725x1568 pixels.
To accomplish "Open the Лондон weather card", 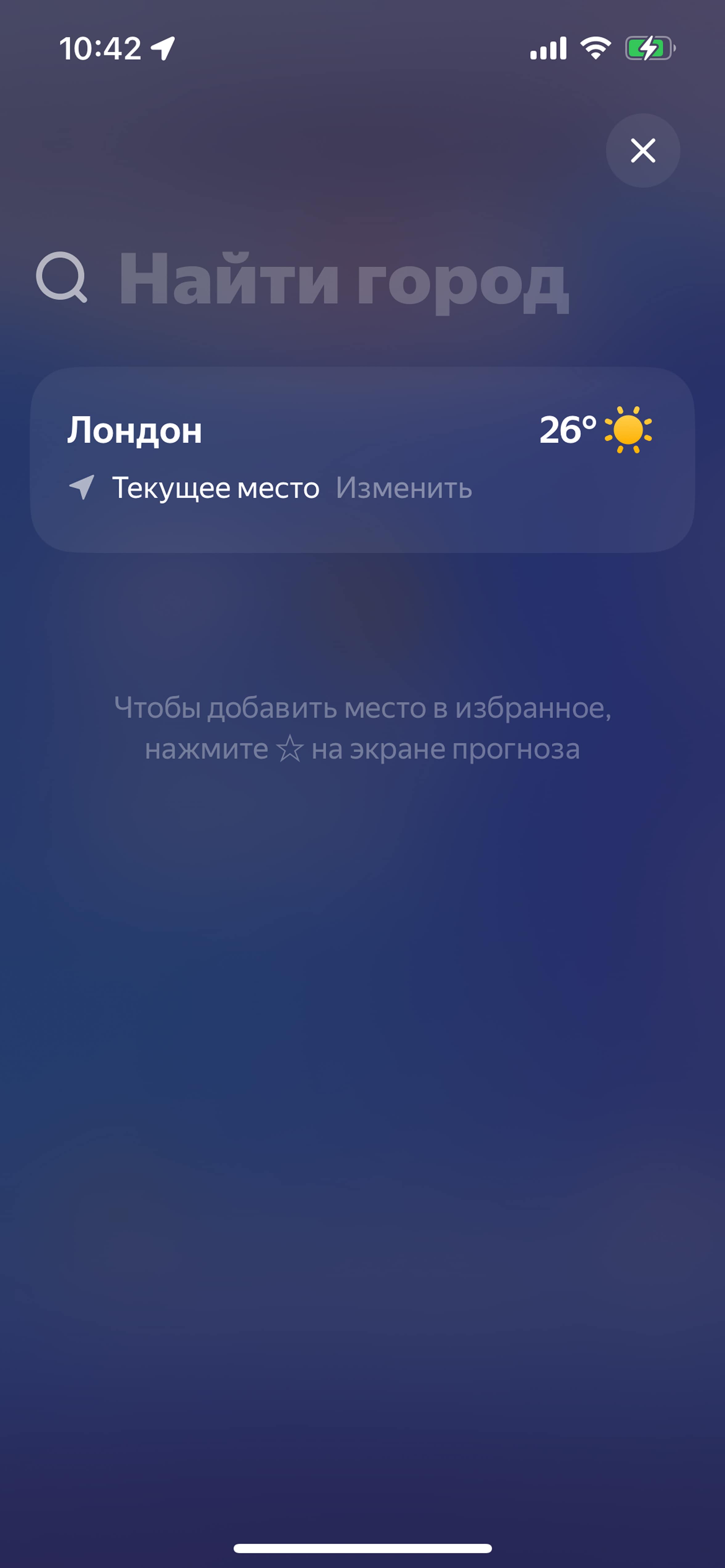I will coord(362,460).
